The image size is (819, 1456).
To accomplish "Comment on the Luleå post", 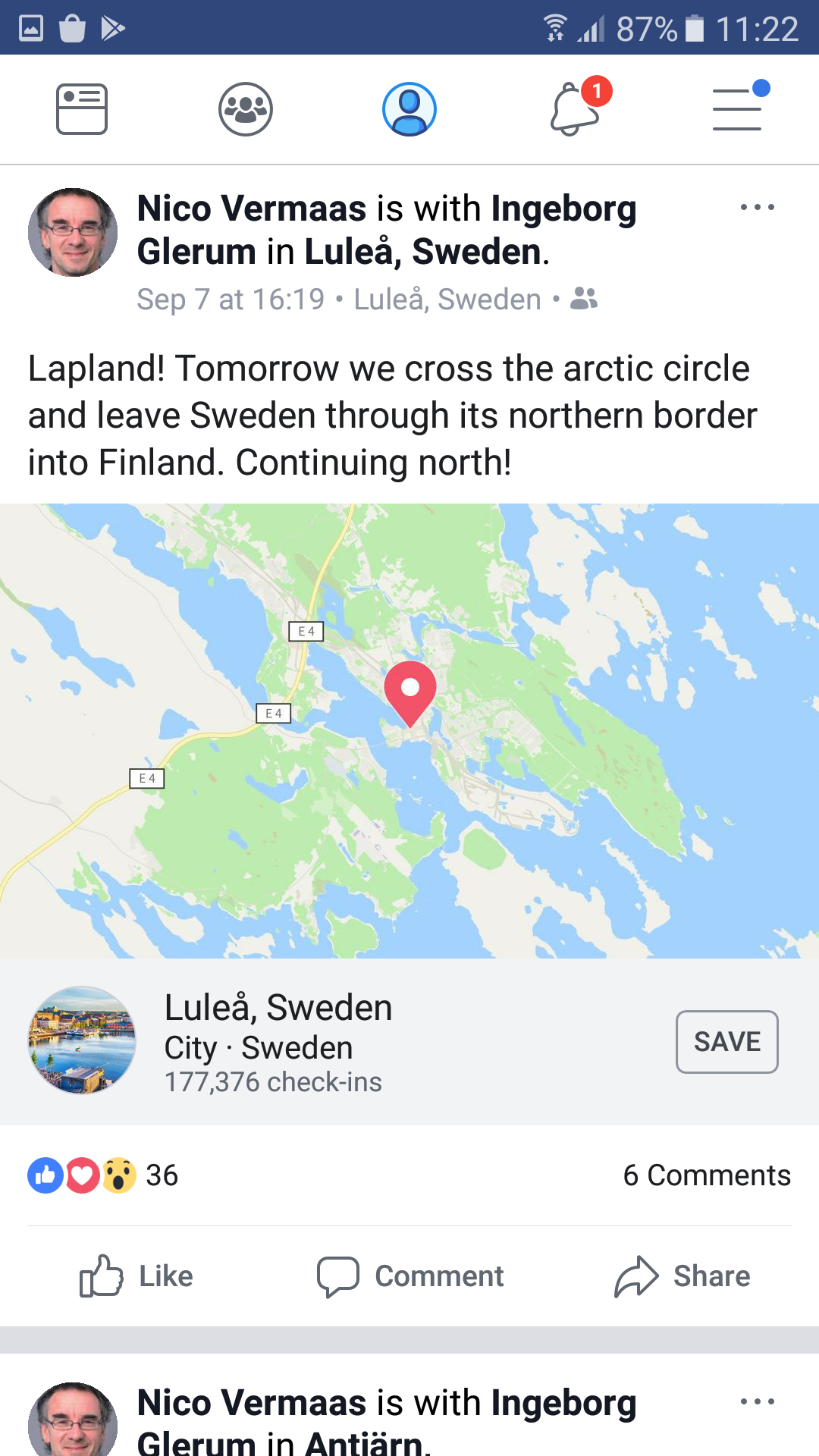I will (410, 1276).
